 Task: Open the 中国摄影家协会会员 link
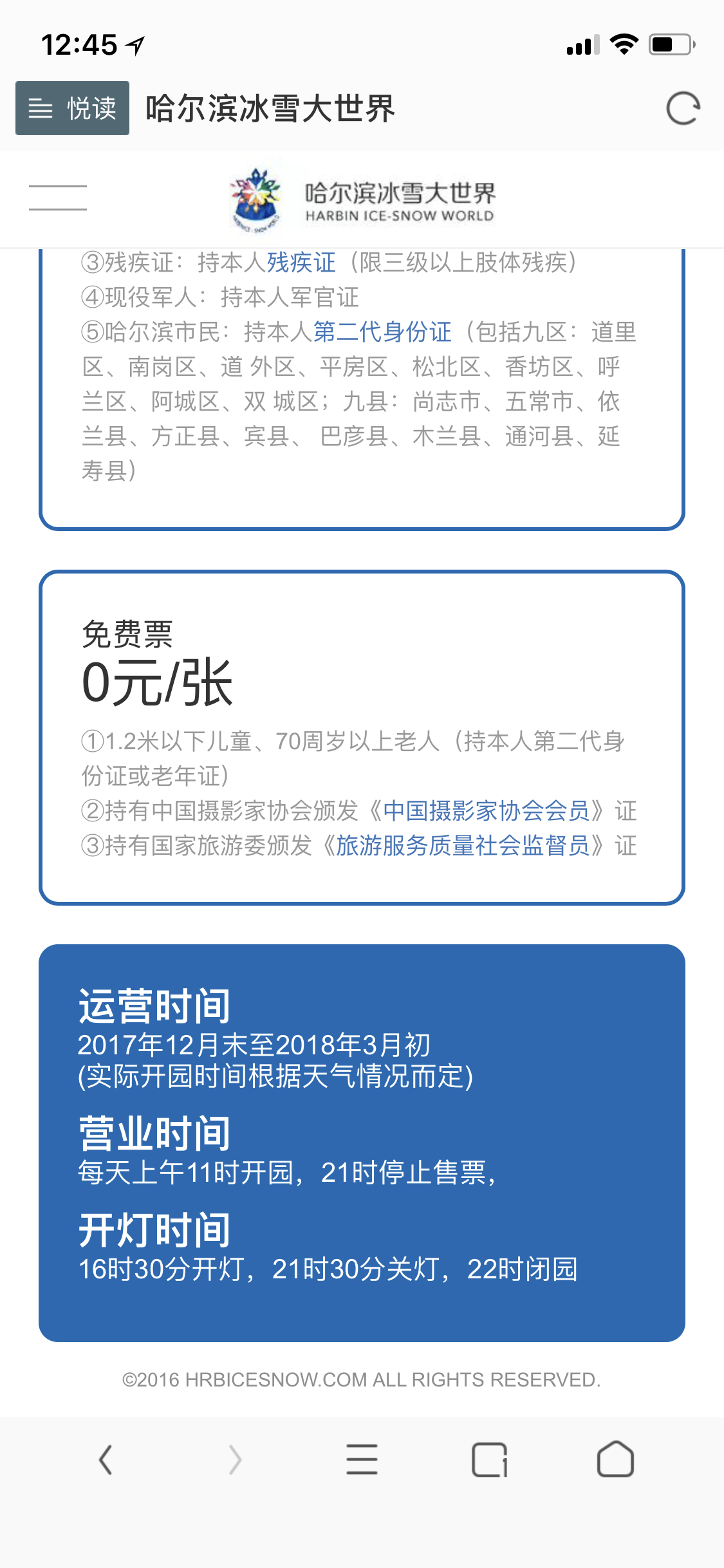click(x=487, y=811)
